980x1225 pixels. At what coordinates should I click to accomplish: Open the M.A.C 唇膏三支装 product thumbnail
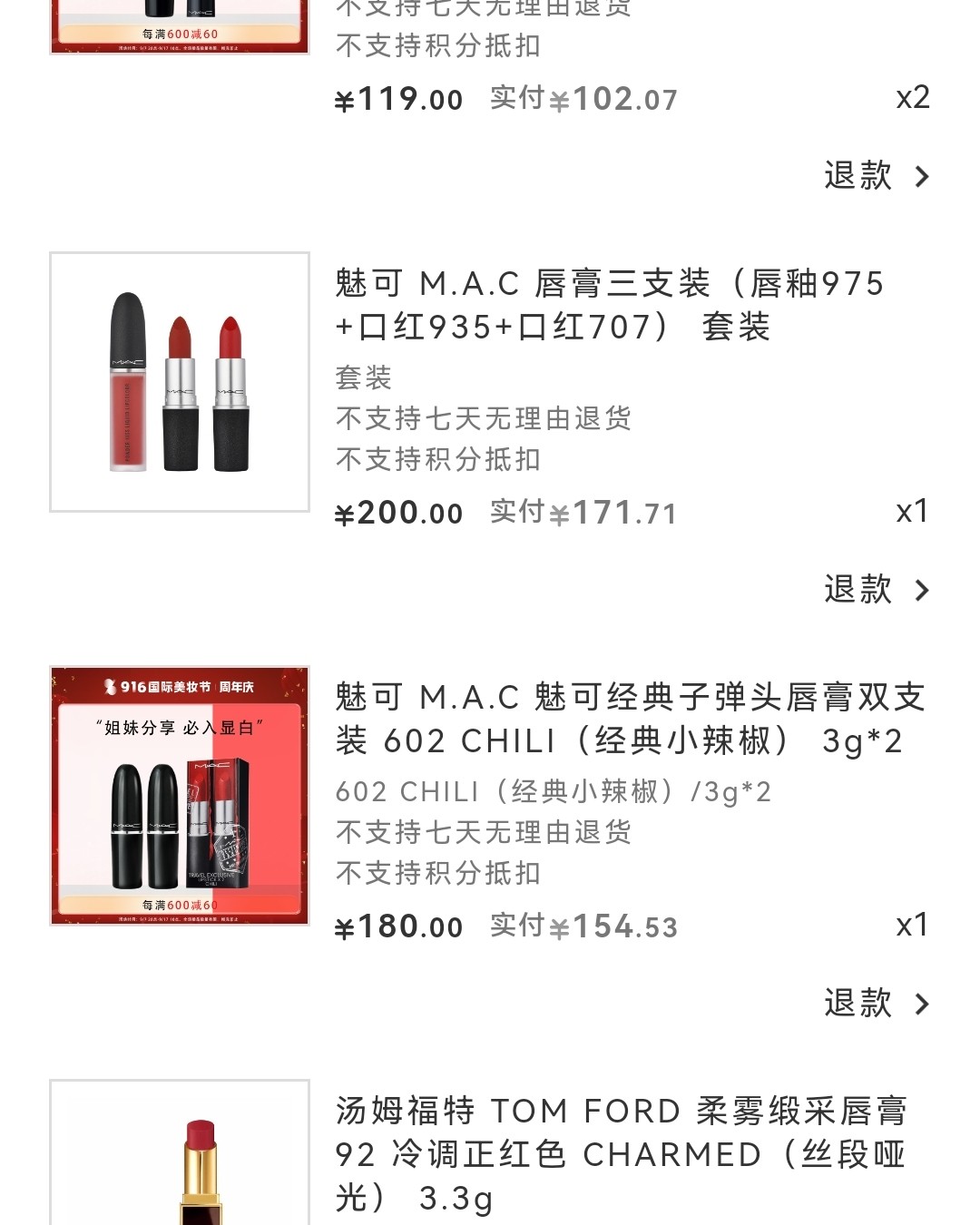178,381
